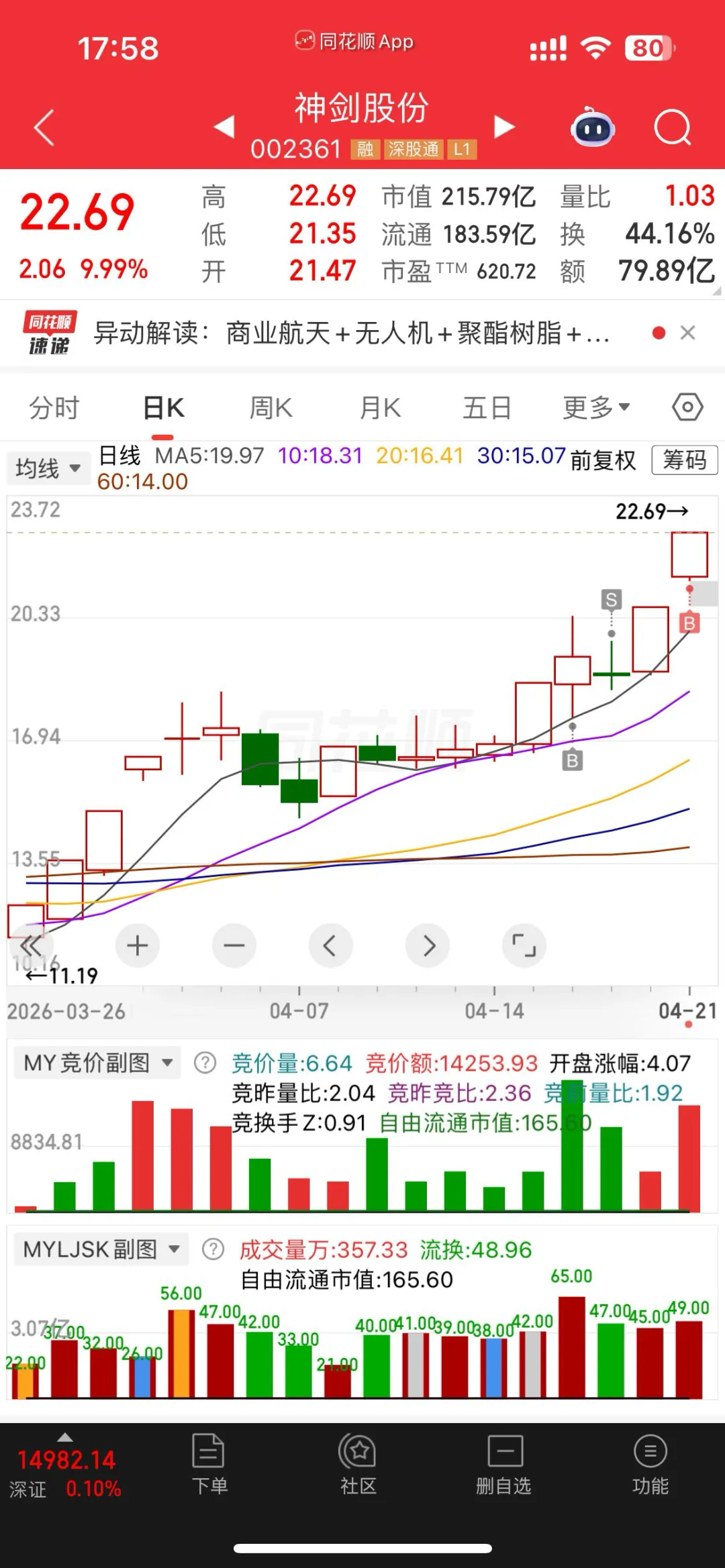Open 下单 to place an order
Screen dimensions: 725x1568
209,1465
